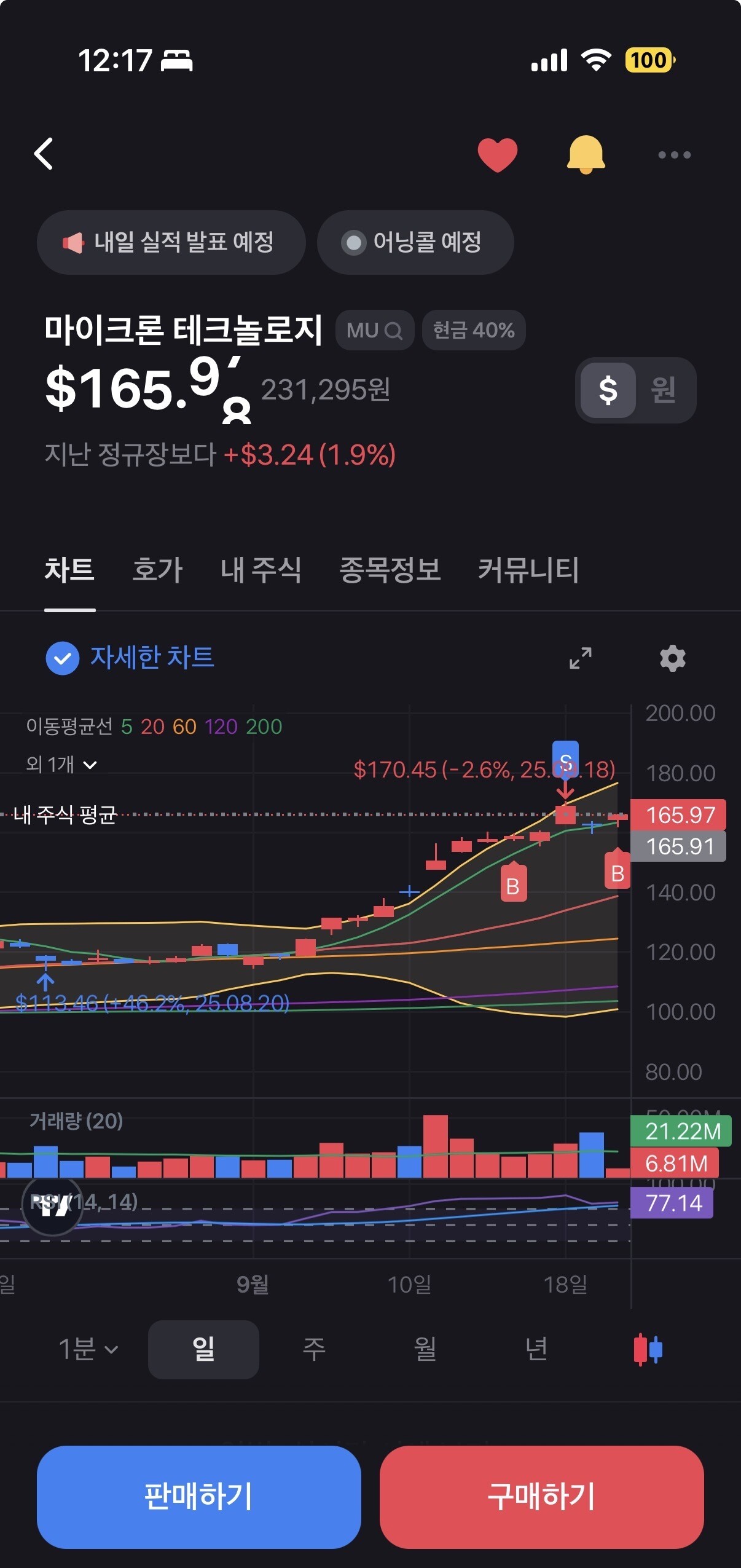Tap the 내일 실적 발표 예정 chip
741x1568 pixels.
coord(171,242)
